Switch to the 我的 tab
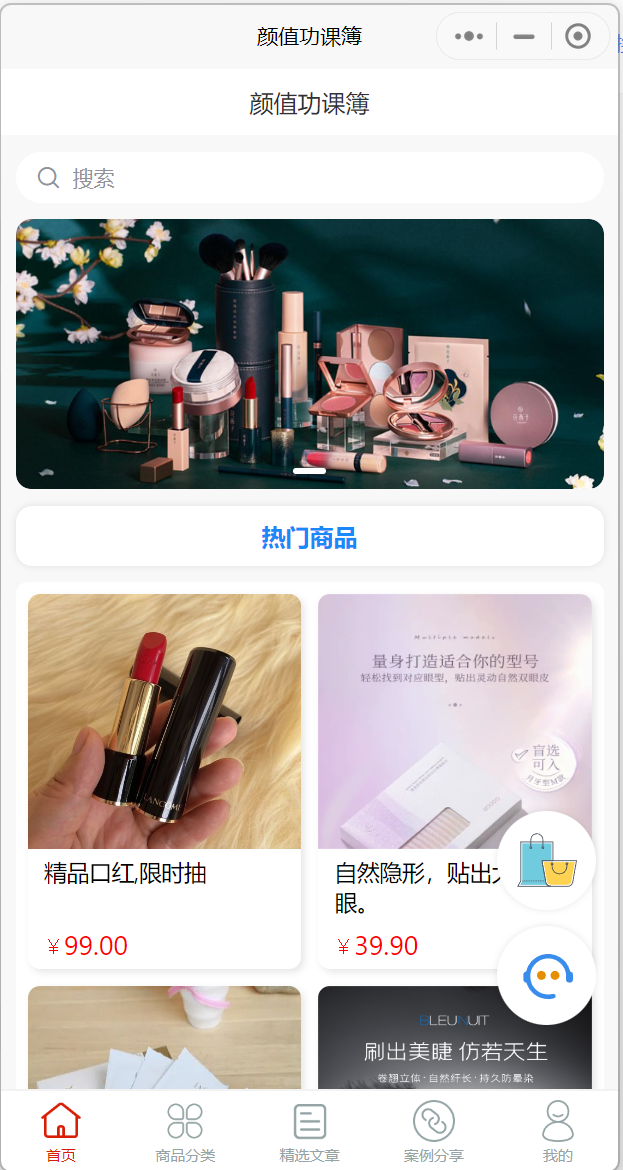The width and height of the screenshot is (623, 1170). coord(558,1131)
